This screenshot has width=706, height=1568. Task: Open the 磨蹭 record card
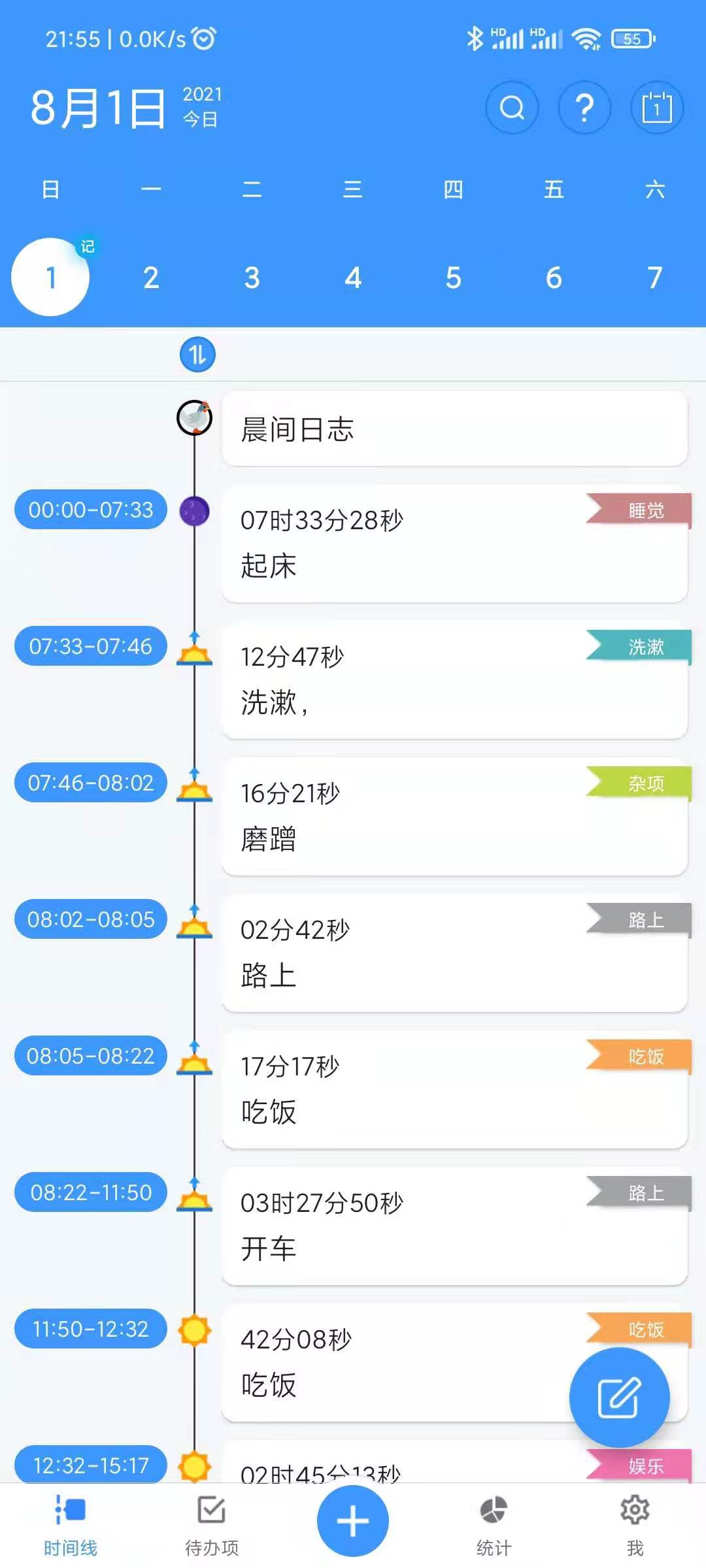(454, 817)
